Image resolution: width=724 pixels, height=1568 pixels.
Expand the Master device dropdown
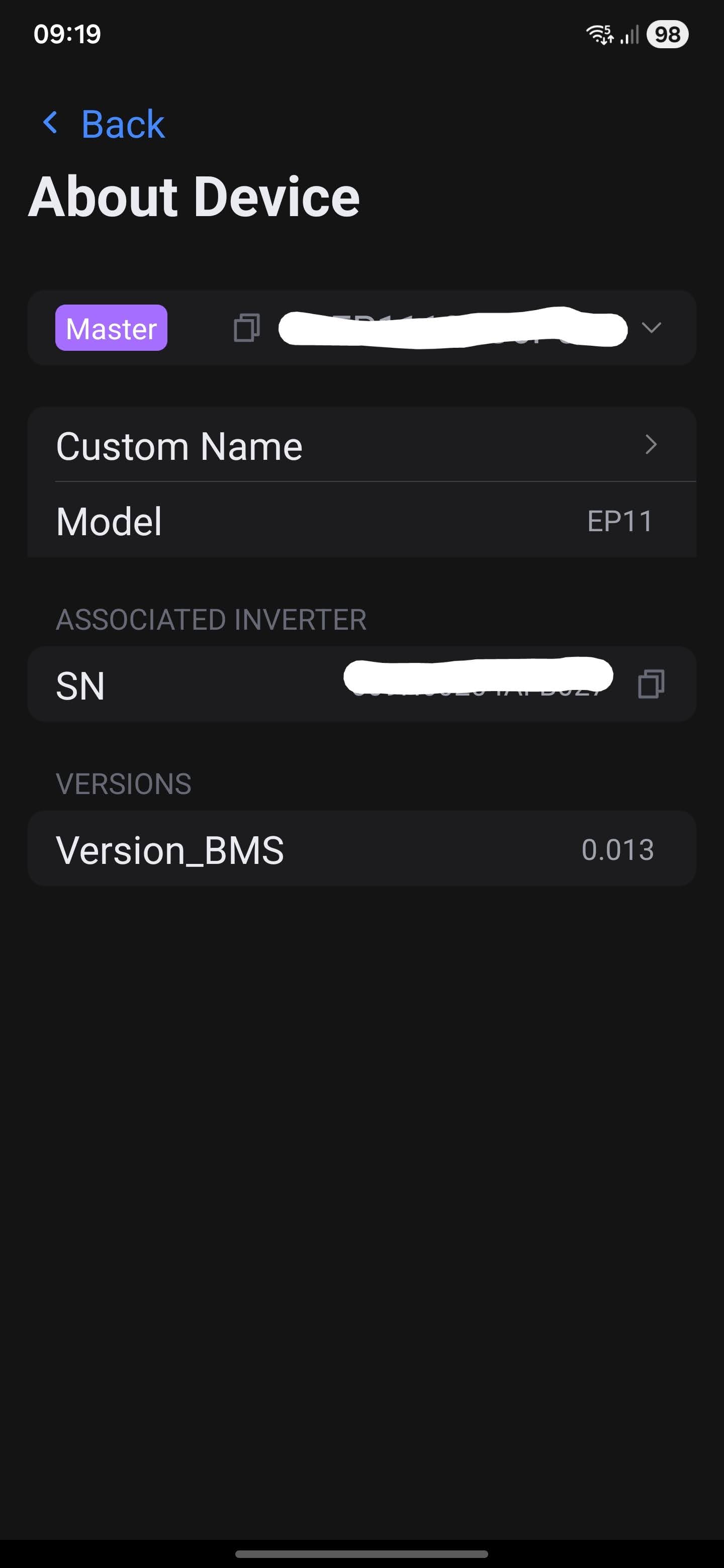(x=651, y=328)
